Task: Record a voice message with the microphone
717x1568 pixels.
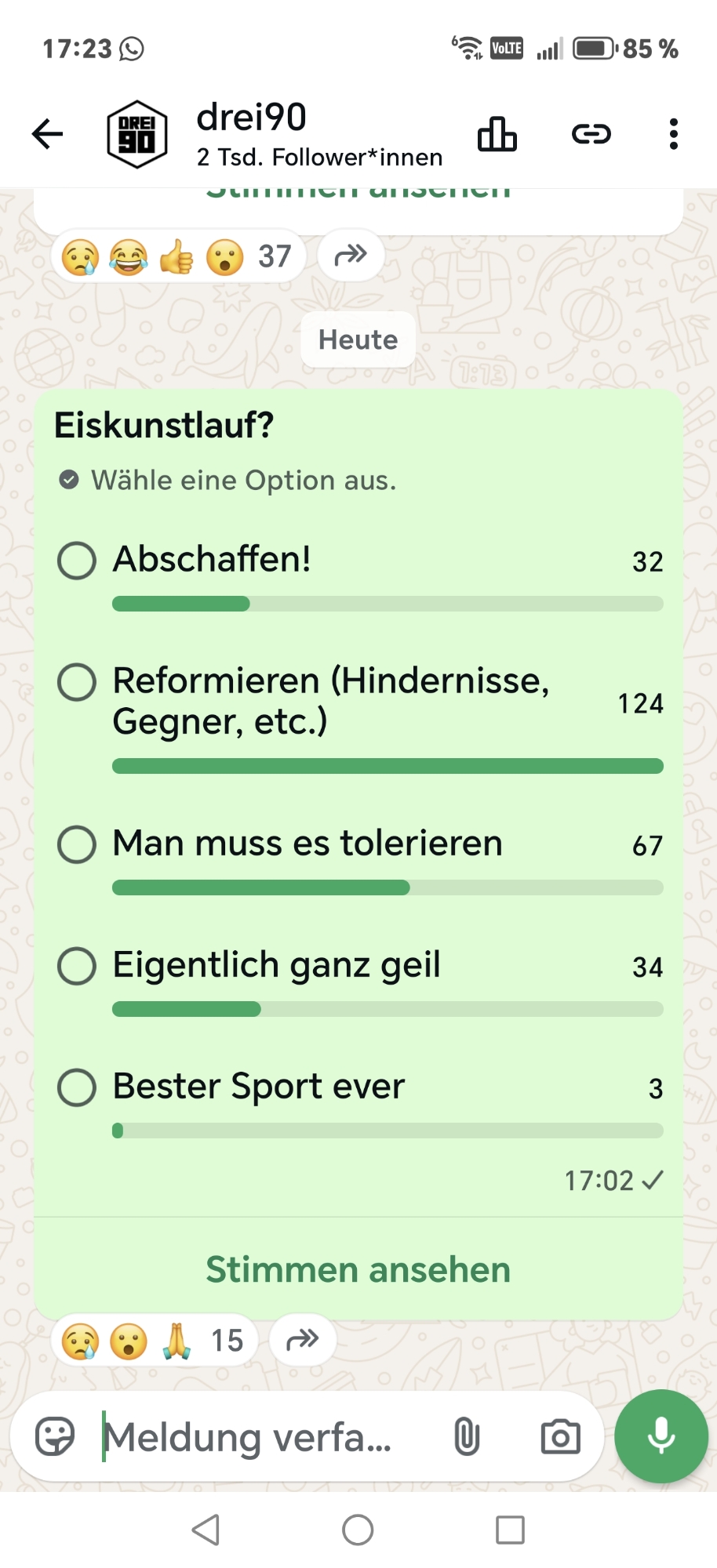Action: click(661, 1436)
